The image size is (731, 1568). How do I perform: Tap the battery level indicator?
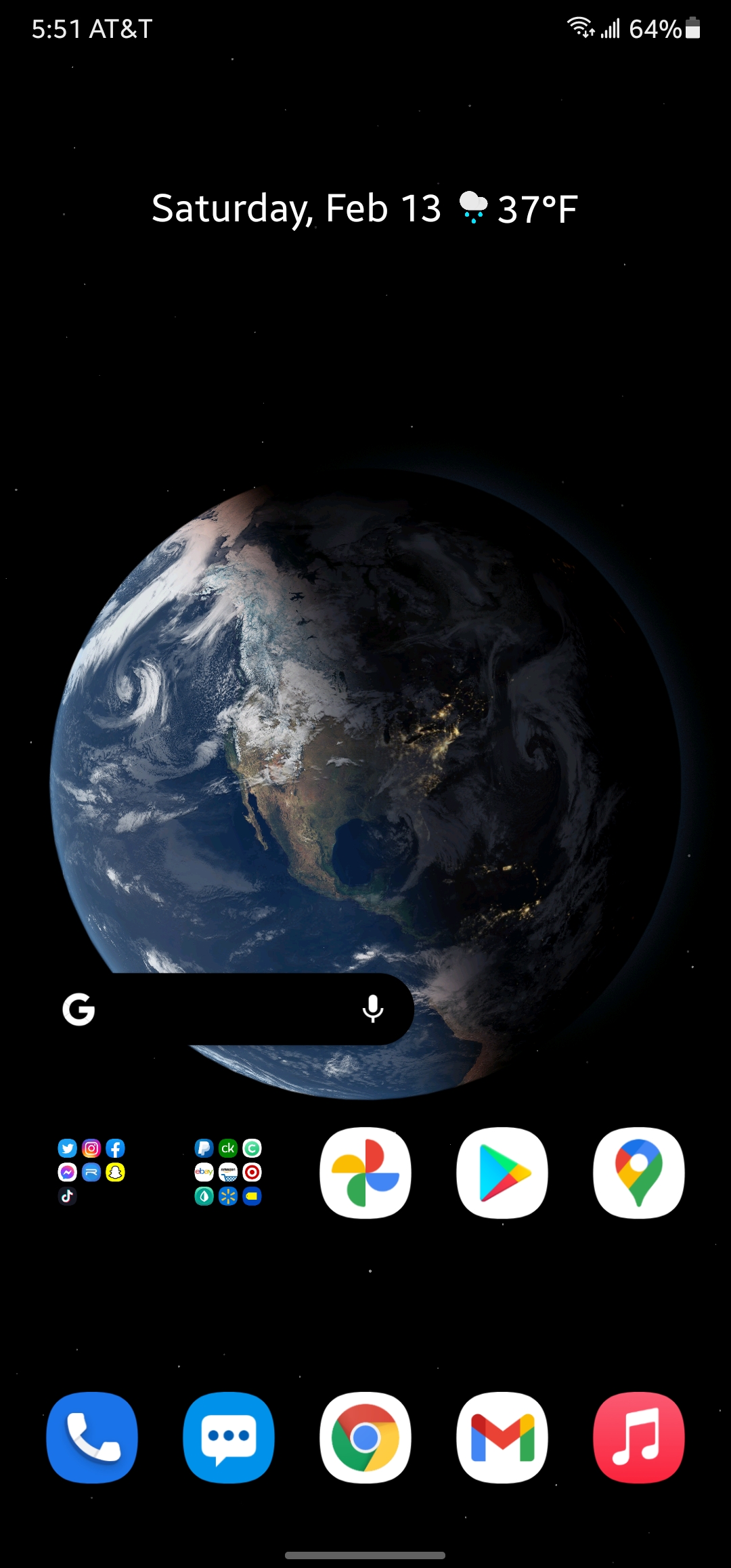pos(692,28)
